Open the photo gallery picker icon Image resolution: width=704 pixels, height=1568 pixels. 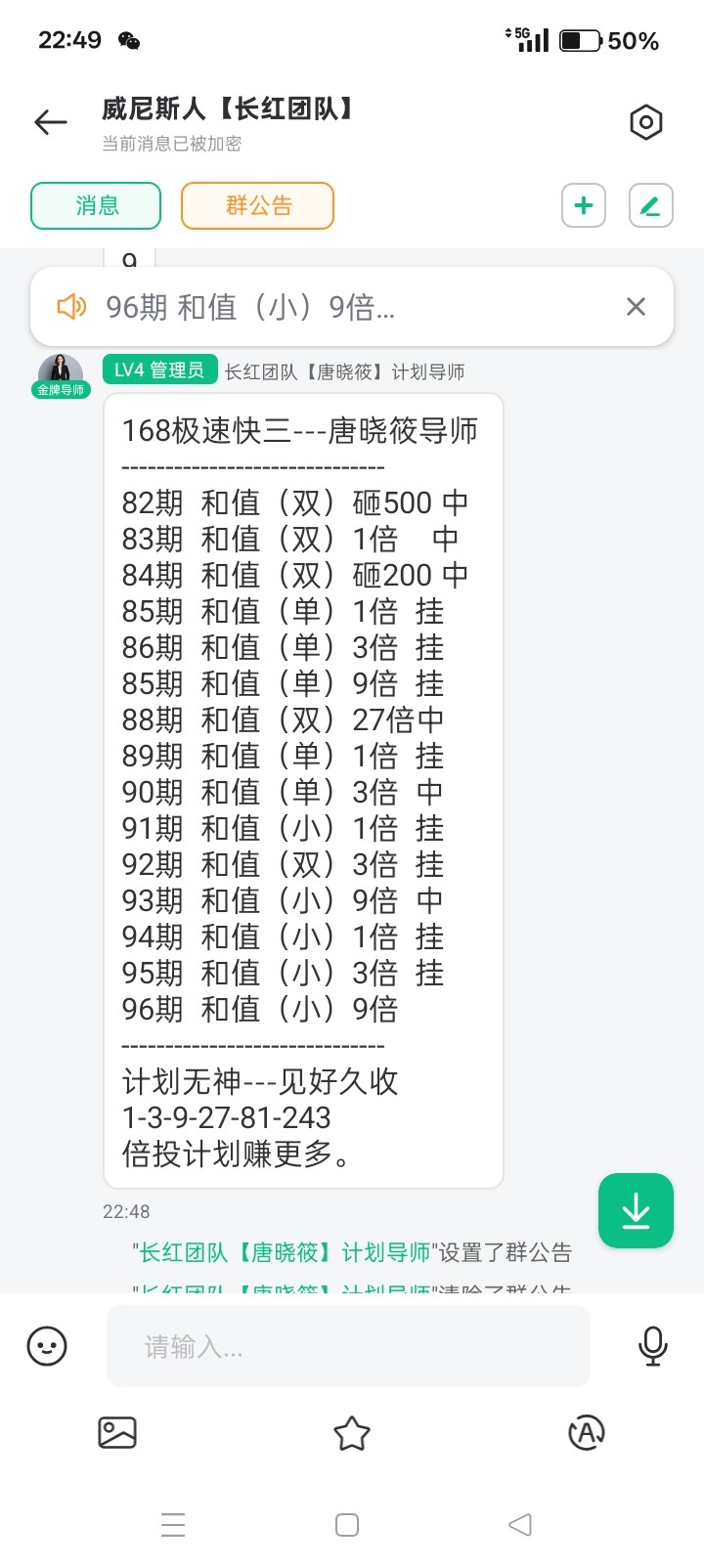click(x=117, y=1433)
